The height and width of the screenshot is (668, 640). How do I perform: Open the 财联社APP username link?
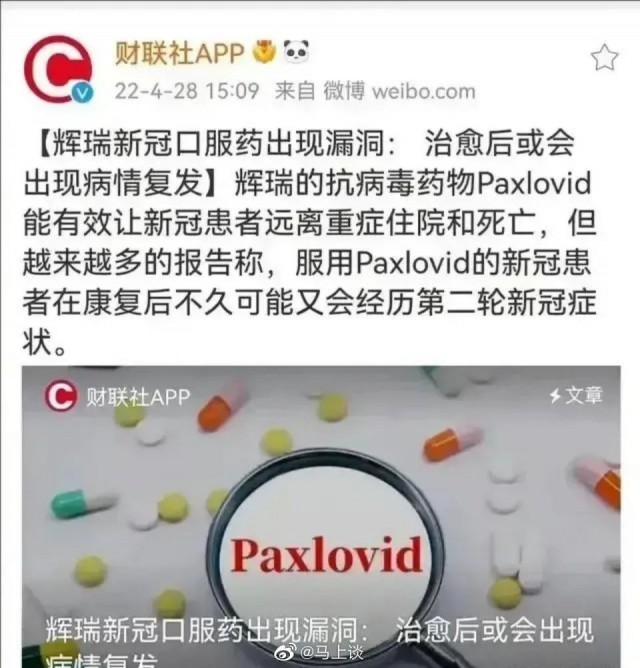click(179, 50)
